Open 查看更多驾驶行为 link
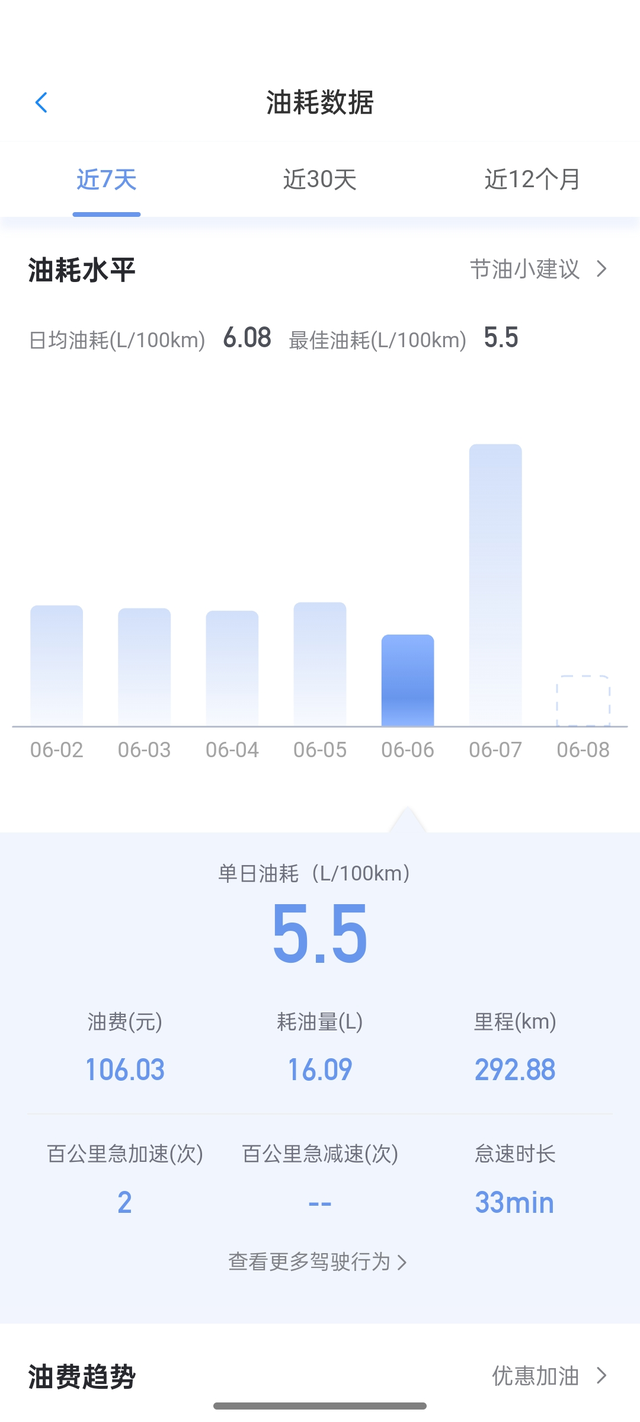 pos(318,1262)
